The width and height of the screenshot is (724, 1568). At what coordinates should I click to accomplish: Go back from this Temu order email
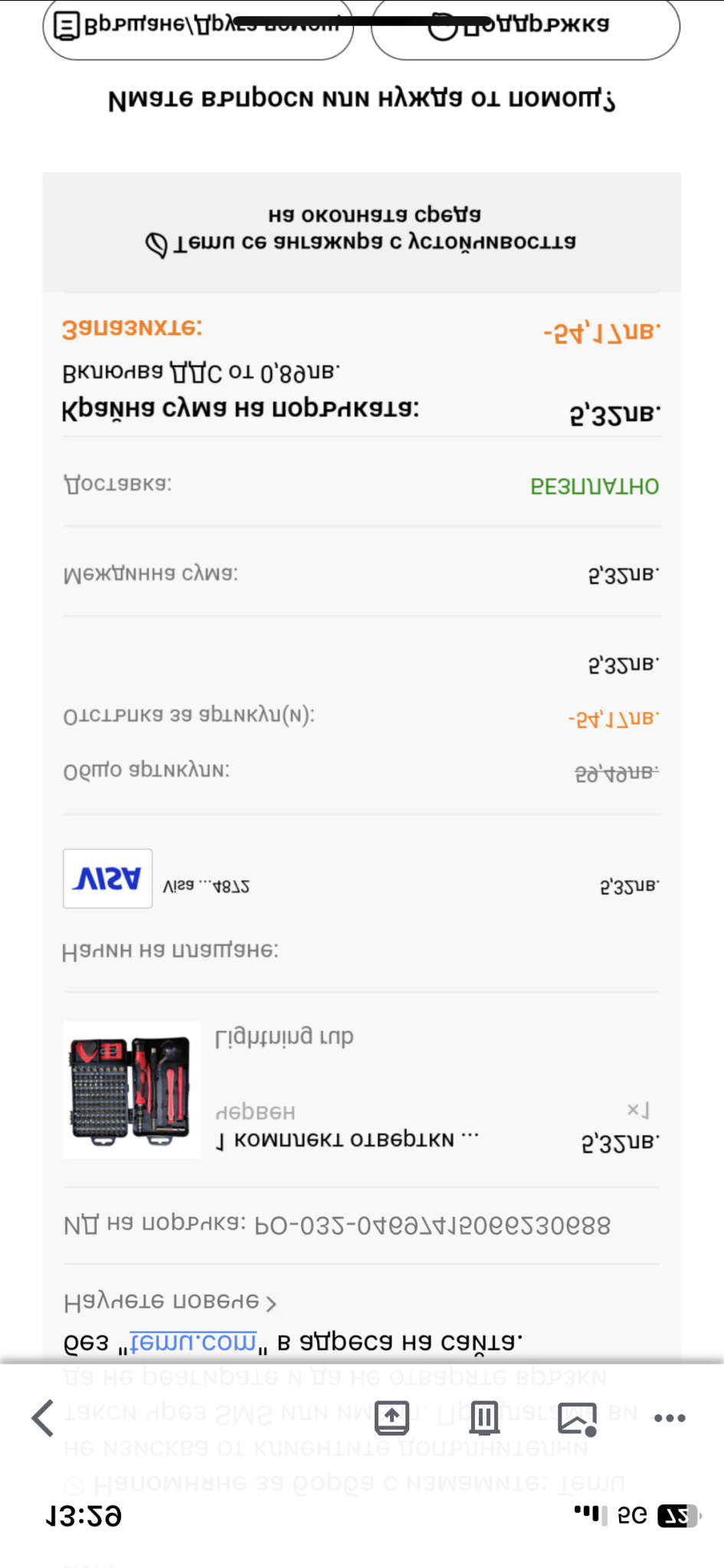44,1418
